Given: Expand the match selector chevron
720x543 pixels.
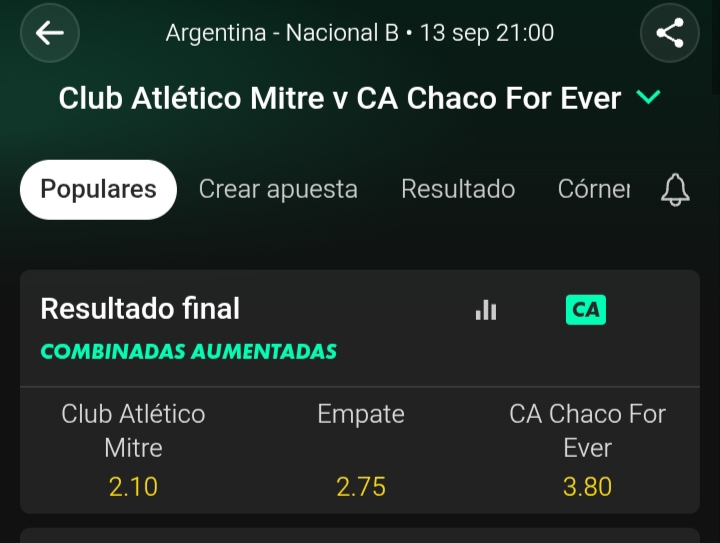Looking at the screenshot, I should (x=648, y=97).
